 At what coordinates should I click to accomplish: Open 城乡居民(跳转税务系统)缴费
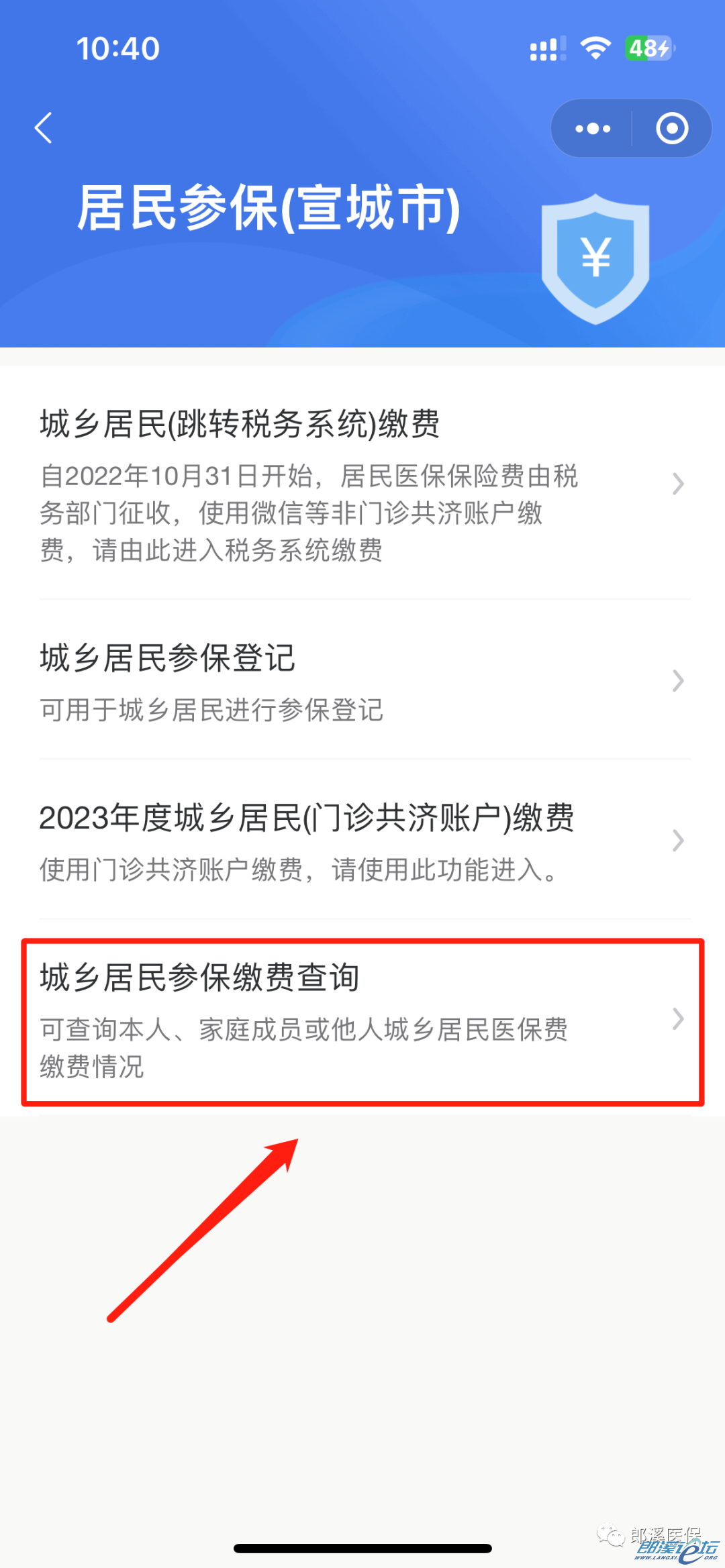point(362,484)
